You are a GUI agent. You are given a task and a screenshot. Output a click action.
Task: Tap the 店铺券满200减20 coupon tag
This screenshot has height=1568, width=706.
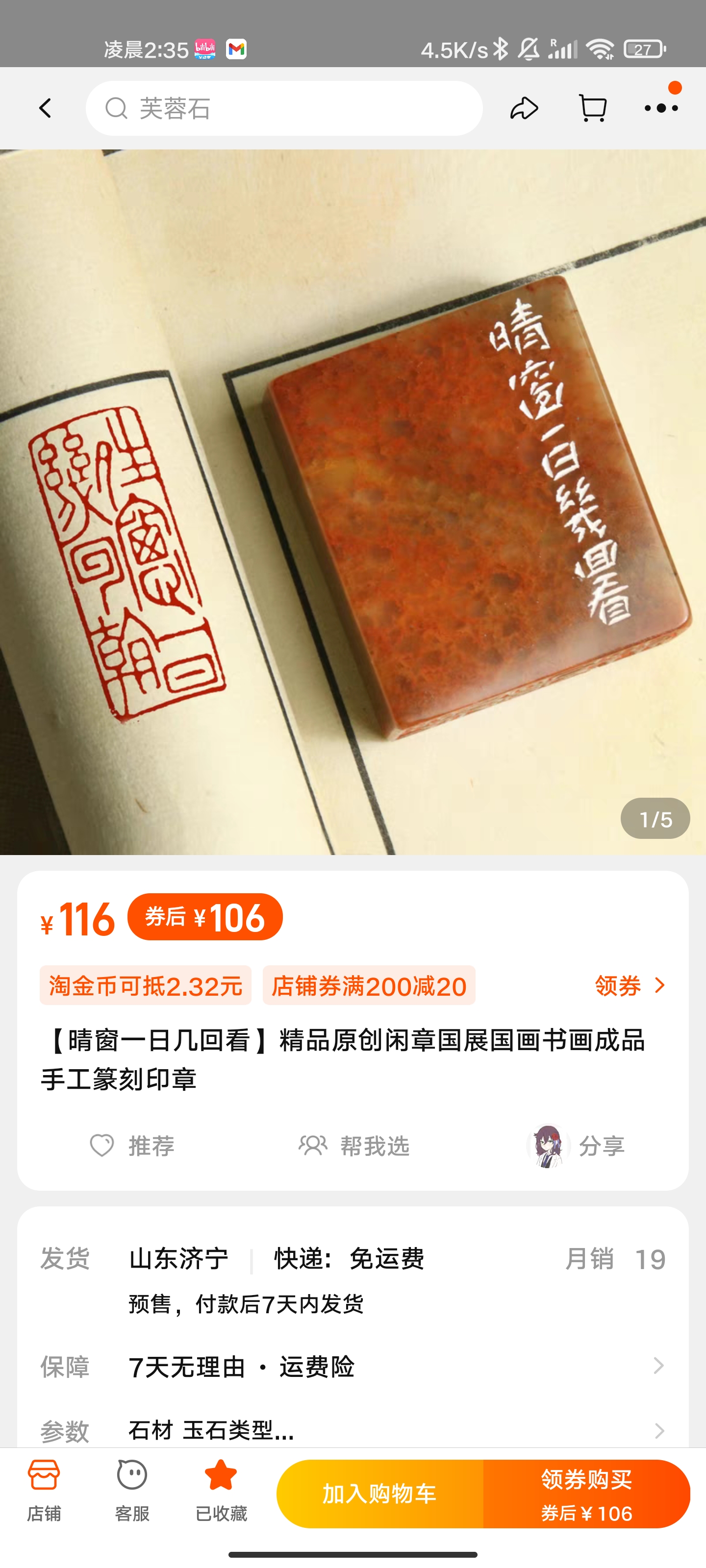(369, 985)
